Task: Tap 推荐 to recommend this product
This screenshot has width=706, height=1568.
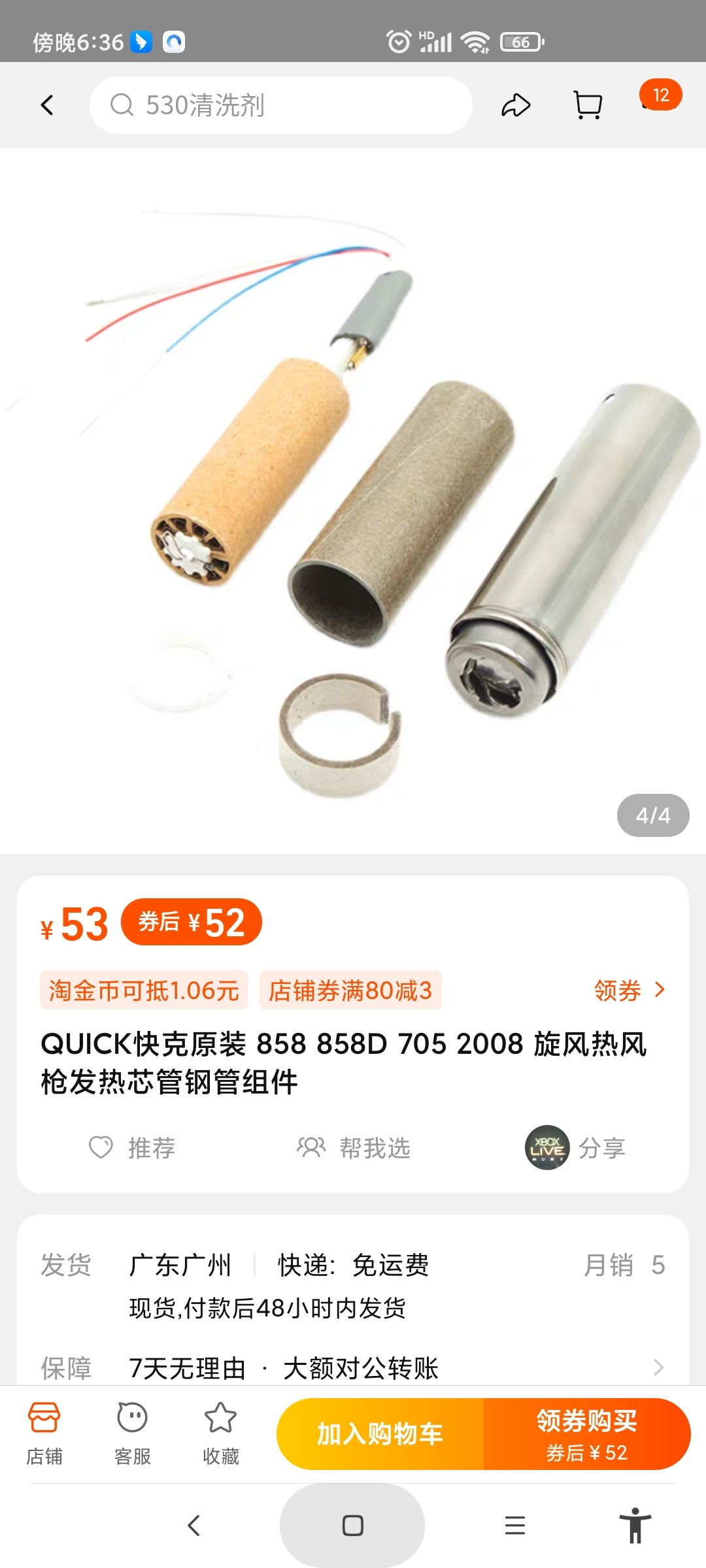Action: (132, 1147)
